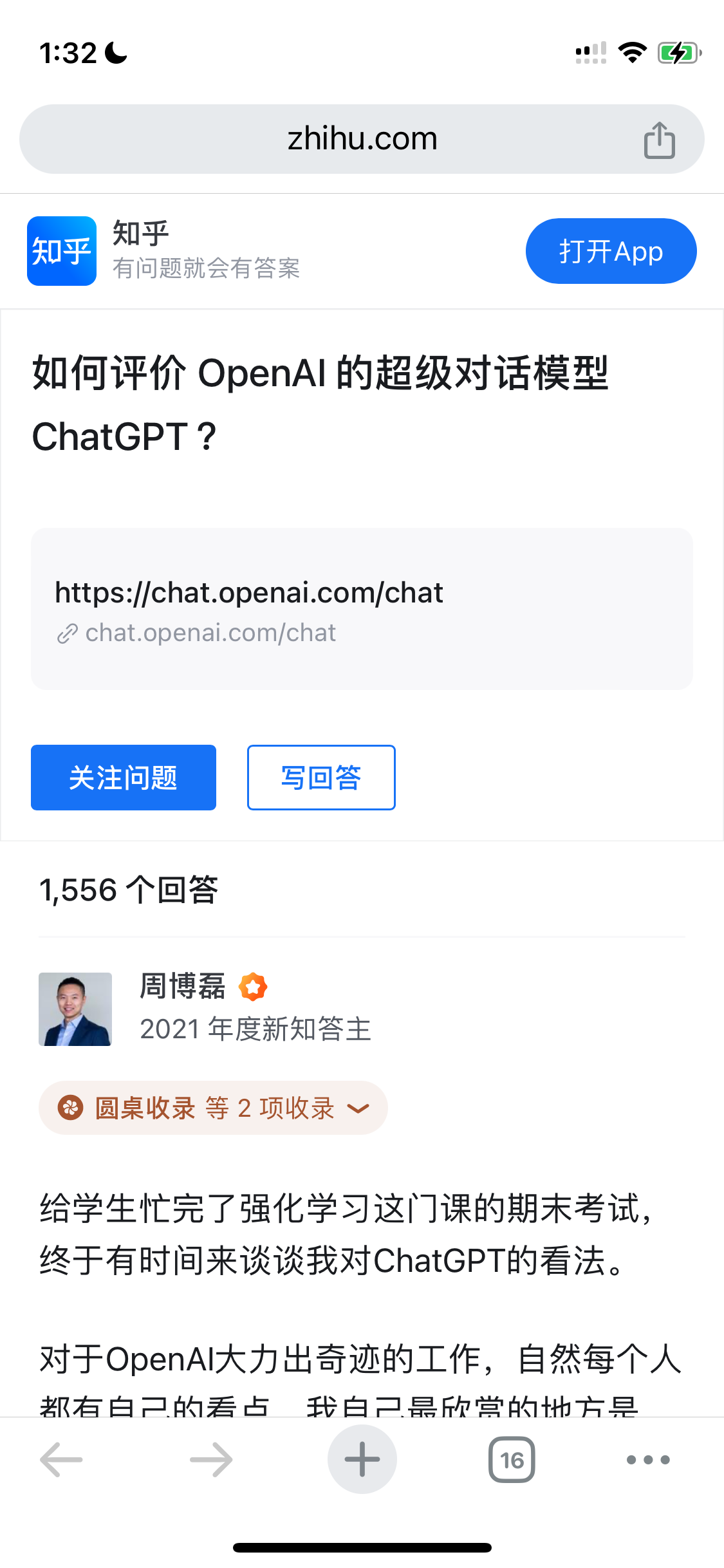This screenshot has width=724, height=1568.
Task: Tap the zhihu.com address bar
Action: point(362,139)
